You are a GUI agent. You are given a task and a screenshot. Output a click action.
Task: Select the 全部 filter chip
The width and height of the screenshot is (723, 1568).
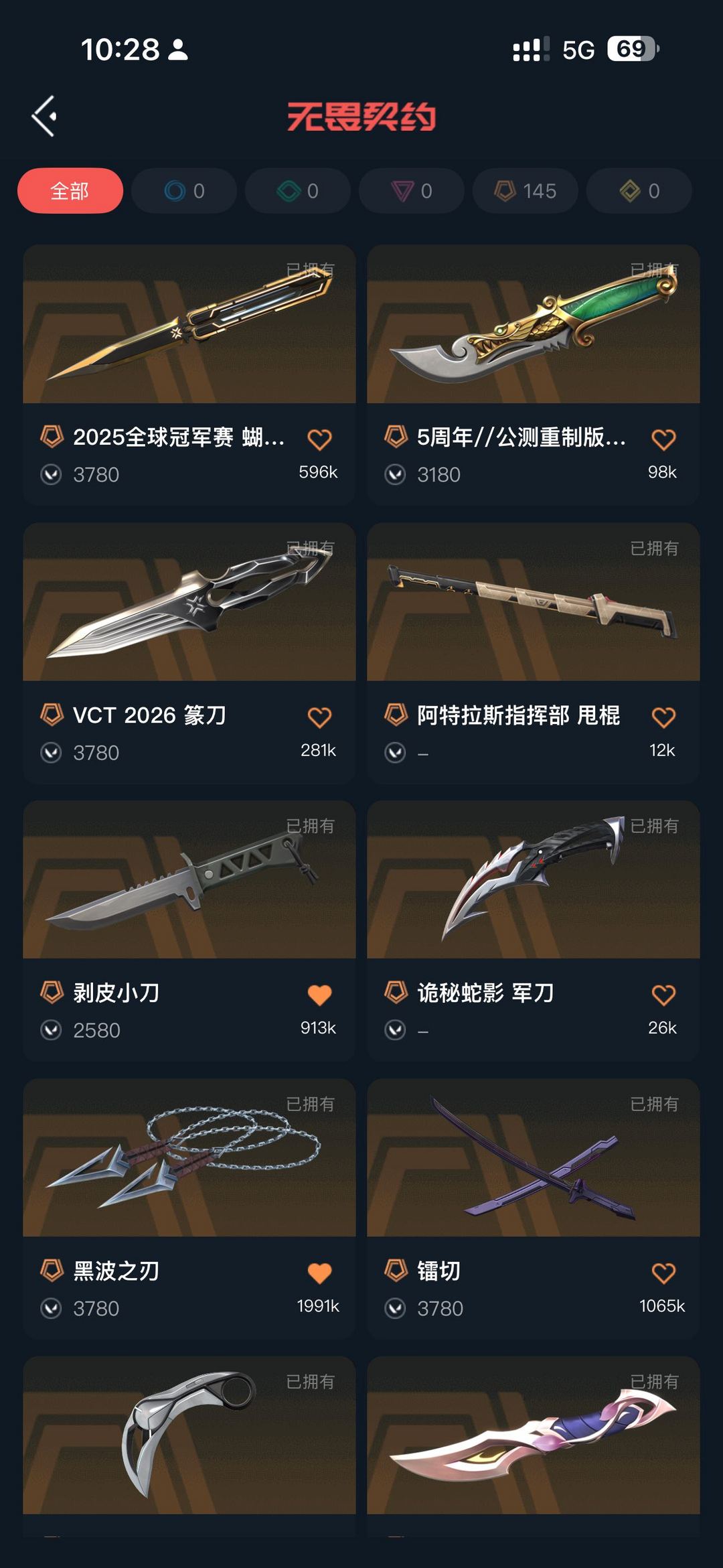(70, 191)
